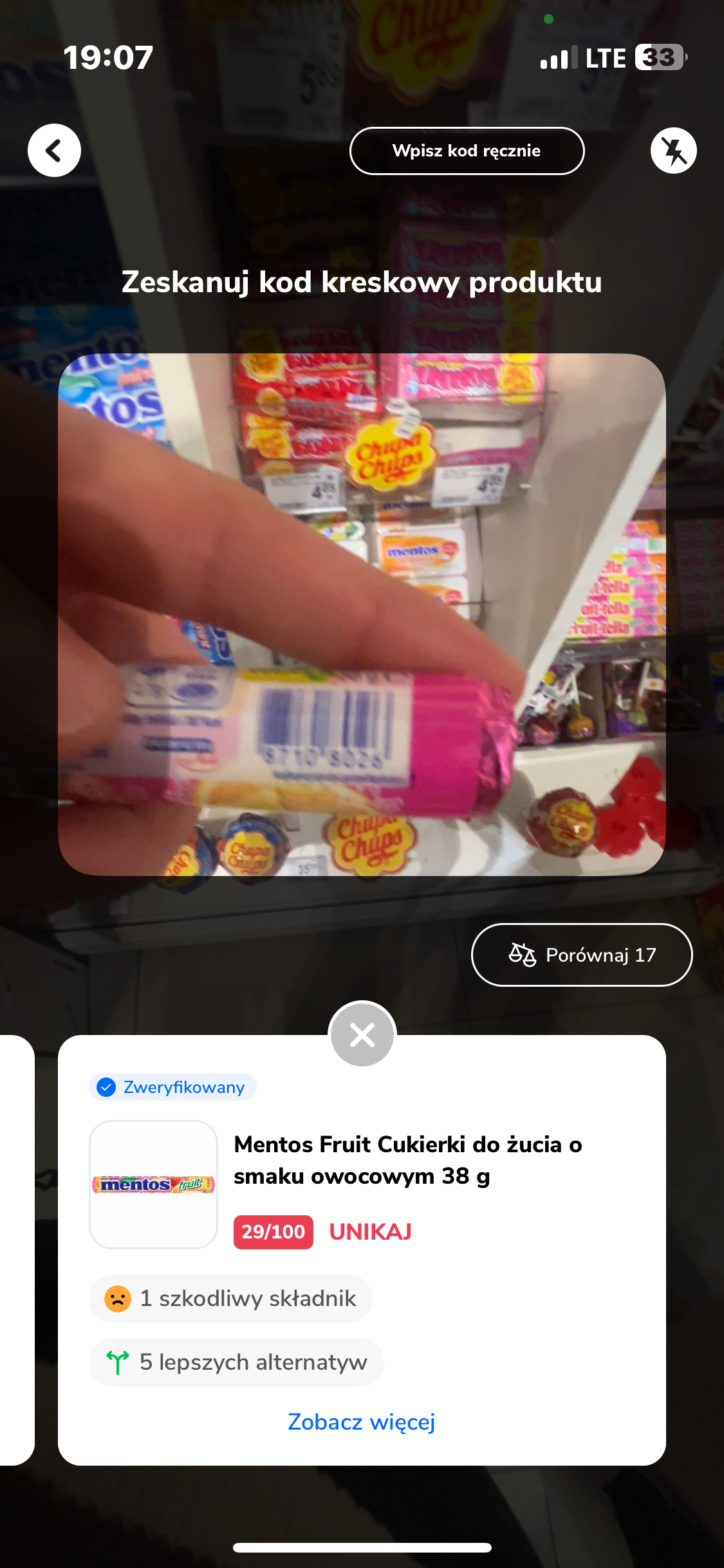View the '1 szkodliwy składnik' details
Screen dimensions: 724x1568
point(230,1299)
